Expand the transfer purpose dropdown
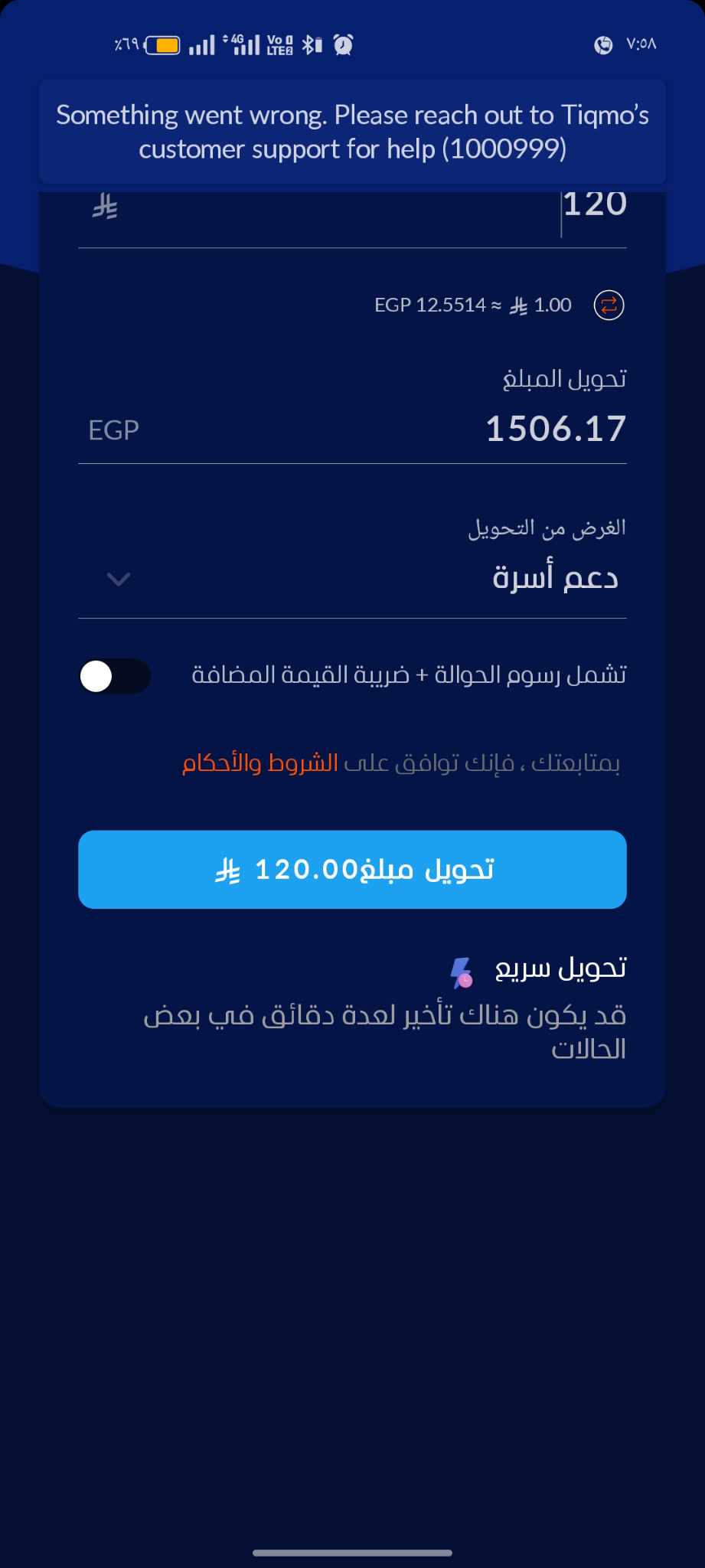705x1568 pixels. point(119,579)
